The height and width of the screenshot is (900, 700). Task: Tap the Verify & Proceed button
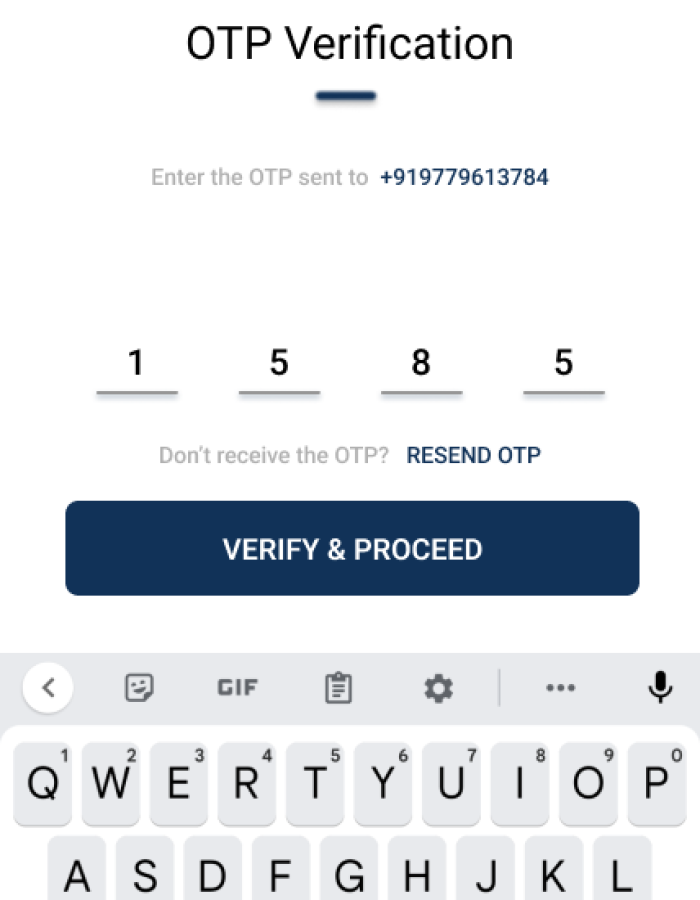point(352,549)
